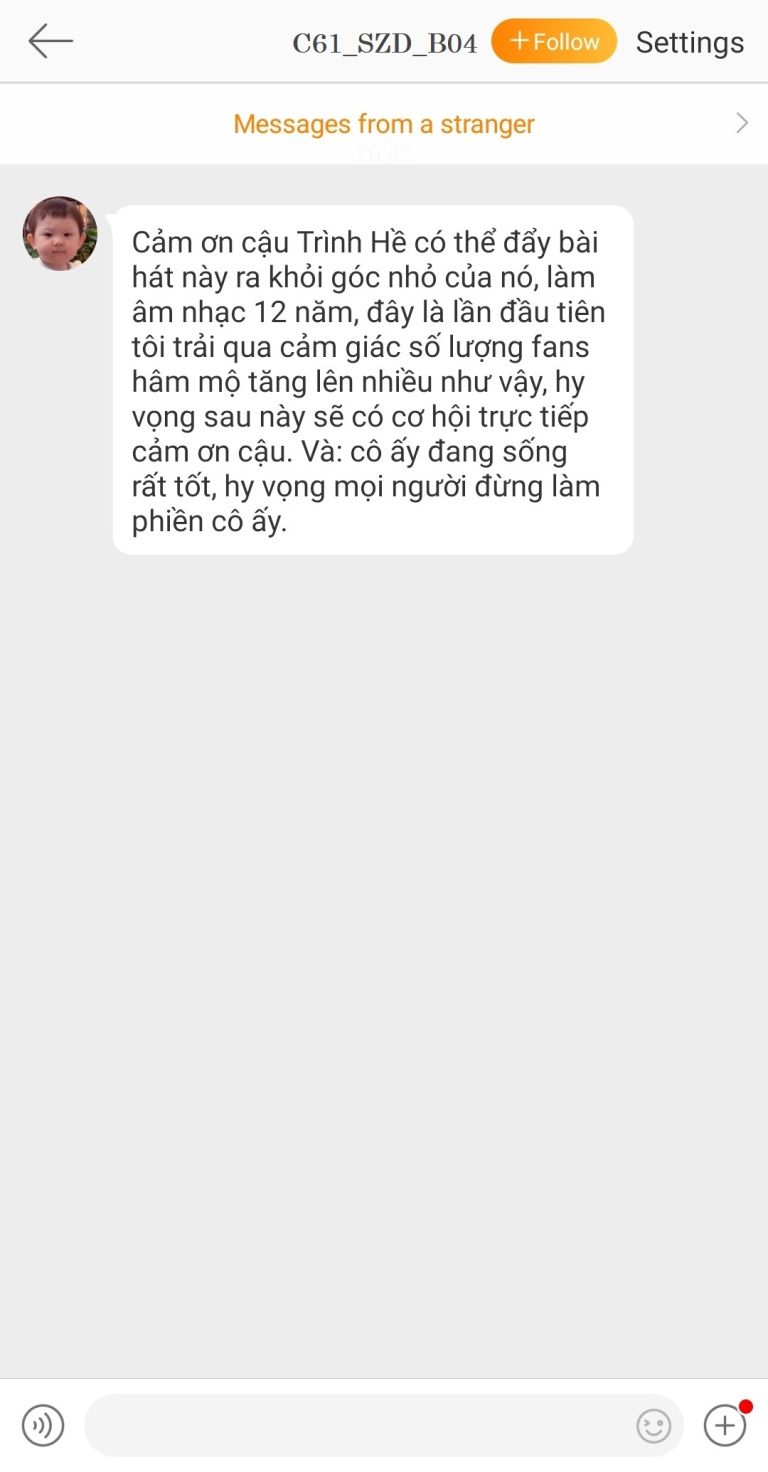Open chat Settings
The height and width of the screenshot is (1472, 768).
(x=690, y=42)
